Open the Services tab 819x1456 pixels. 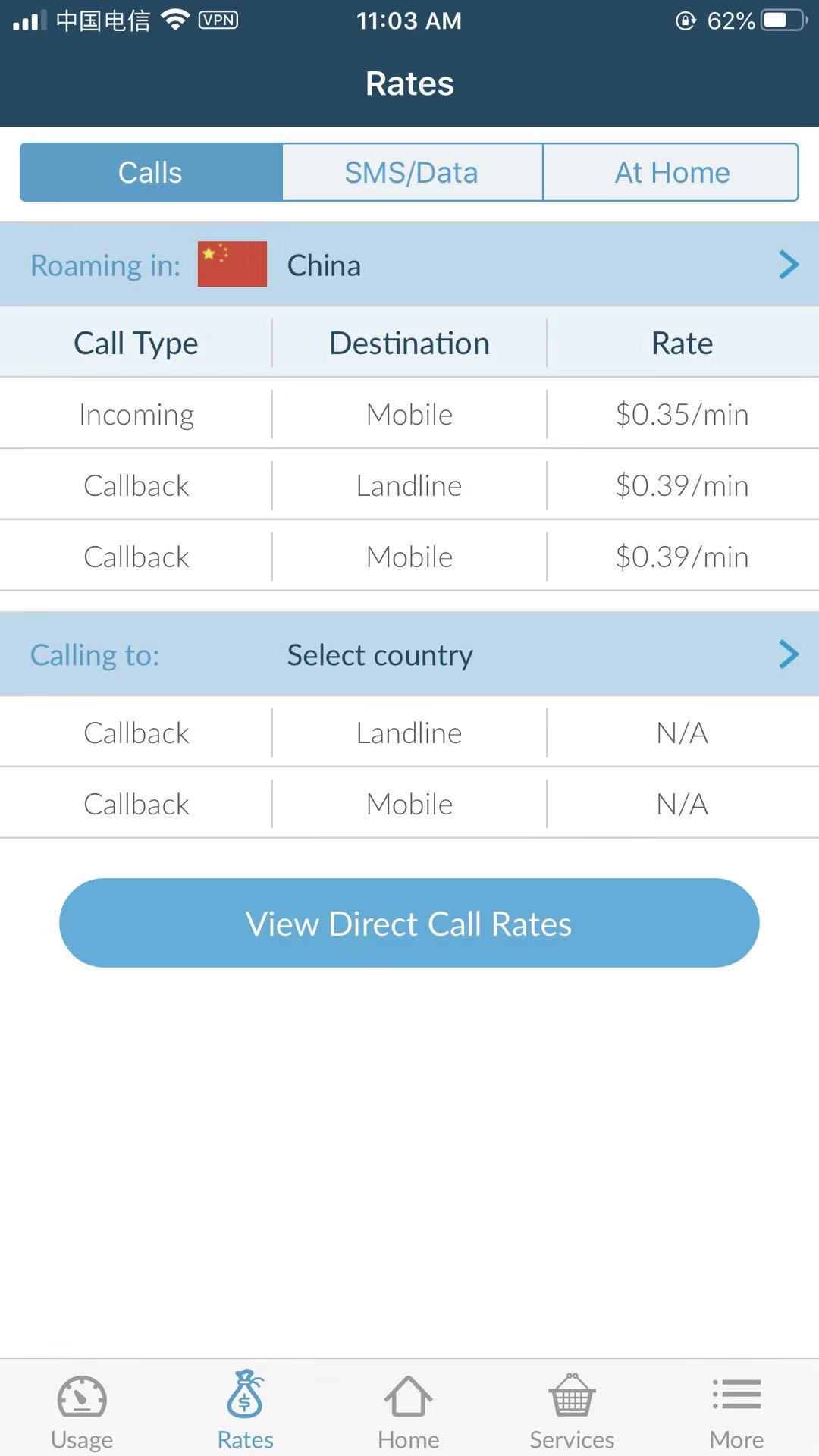(572, 1412)
